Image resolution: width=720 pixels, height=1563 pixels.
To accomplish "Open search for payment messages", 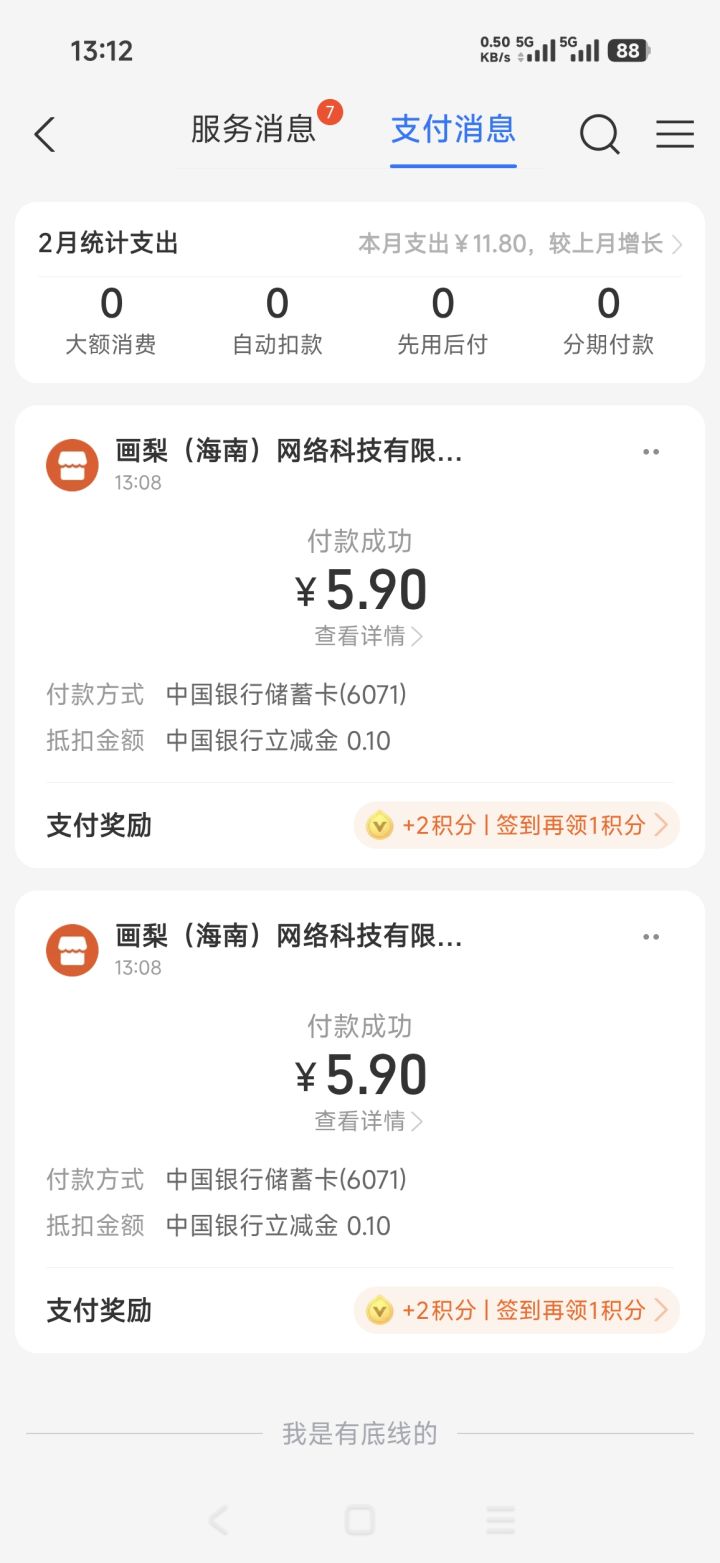I will coord(599,134).
